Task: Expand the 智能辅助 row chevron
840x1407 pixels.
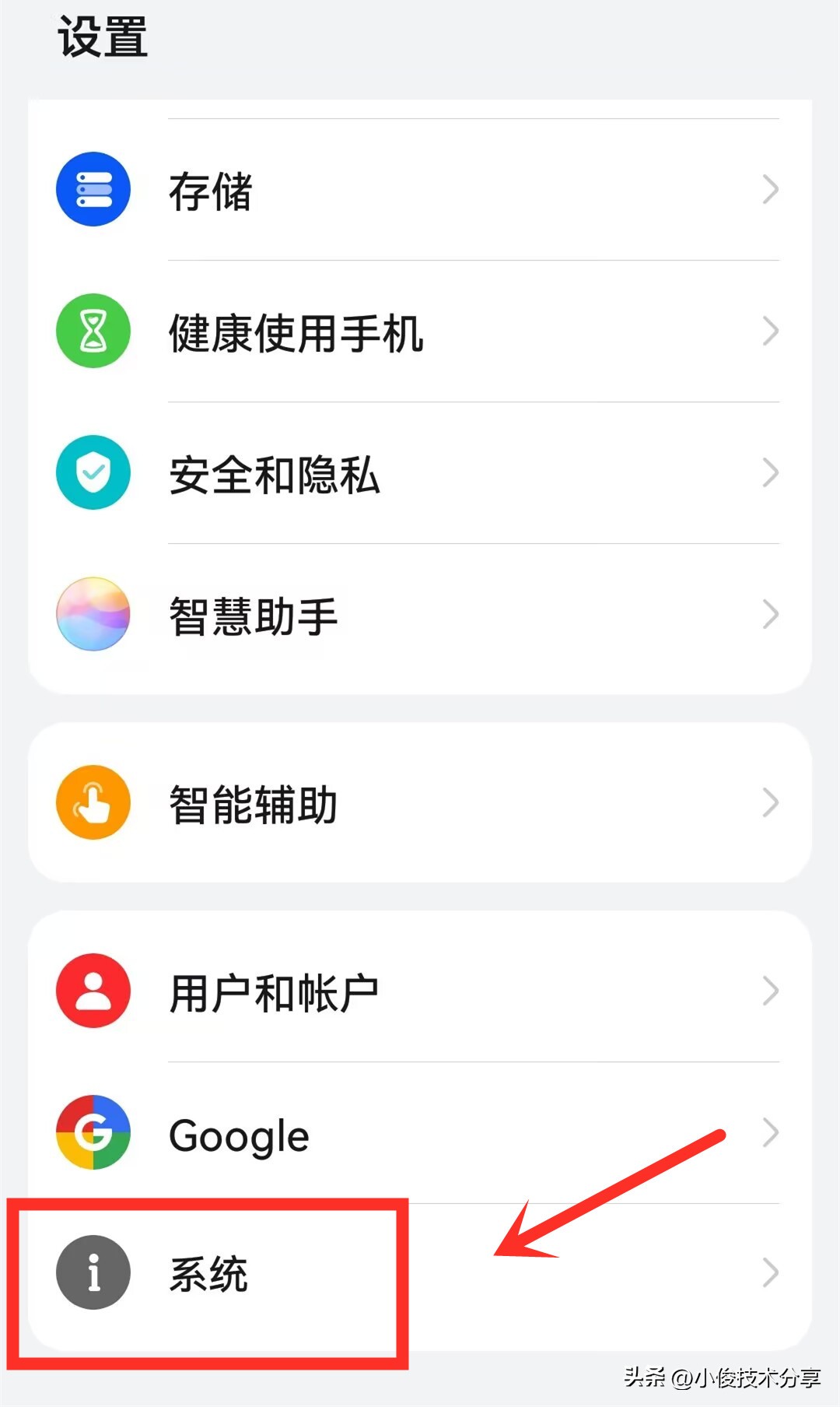Action: coord(771,803)
